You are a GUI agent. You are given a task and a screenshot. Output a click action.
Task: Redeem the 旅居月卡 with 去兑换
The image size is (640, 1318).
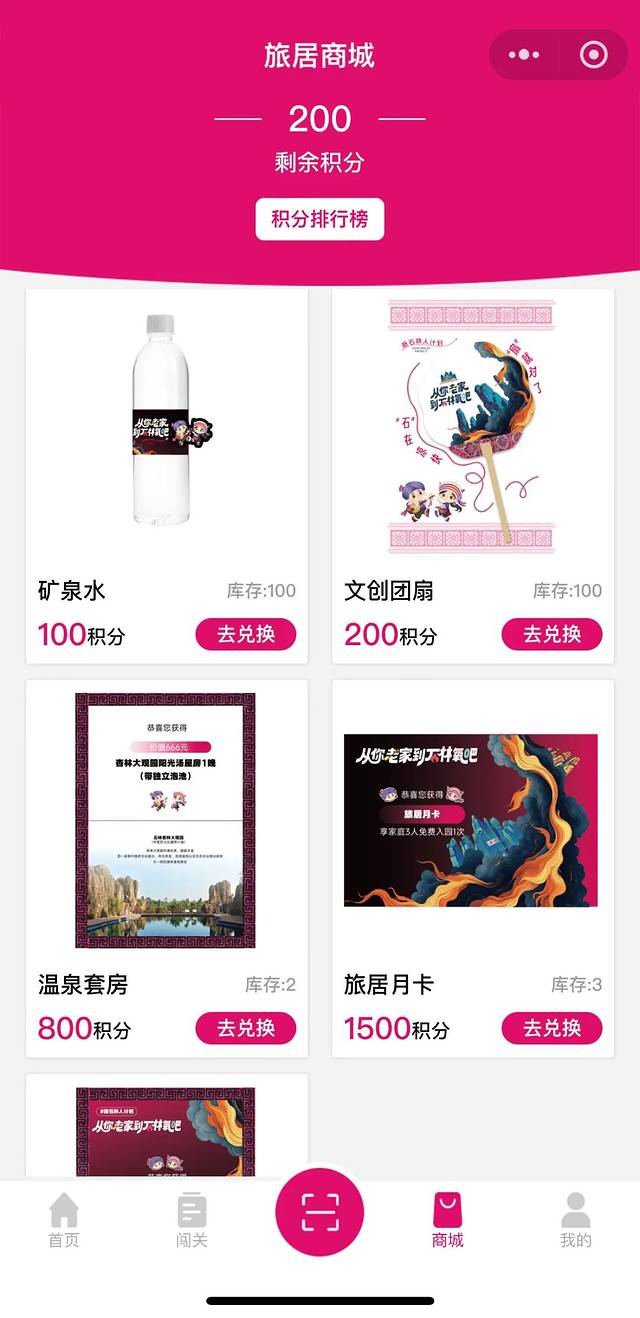(x=552, y=1028)
